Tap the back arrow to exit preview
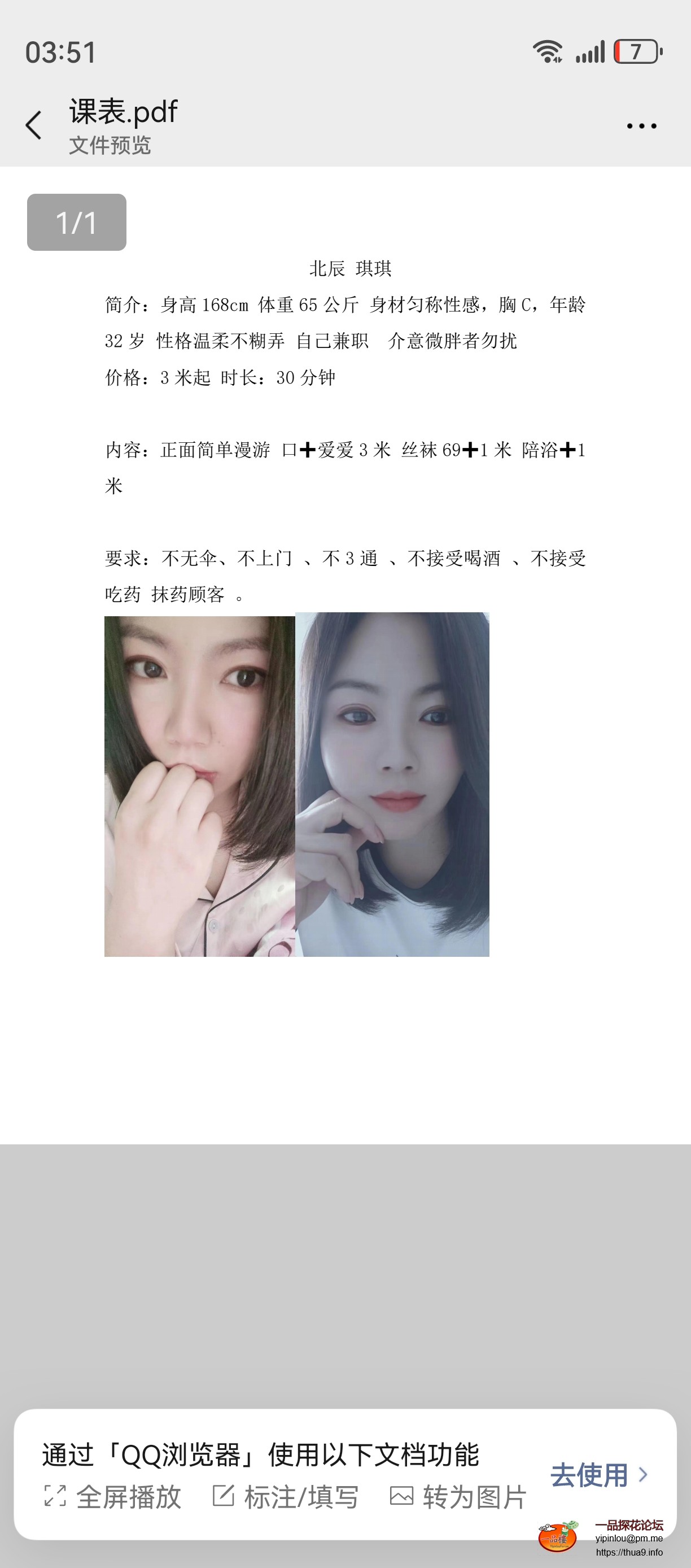 [33, 125]
